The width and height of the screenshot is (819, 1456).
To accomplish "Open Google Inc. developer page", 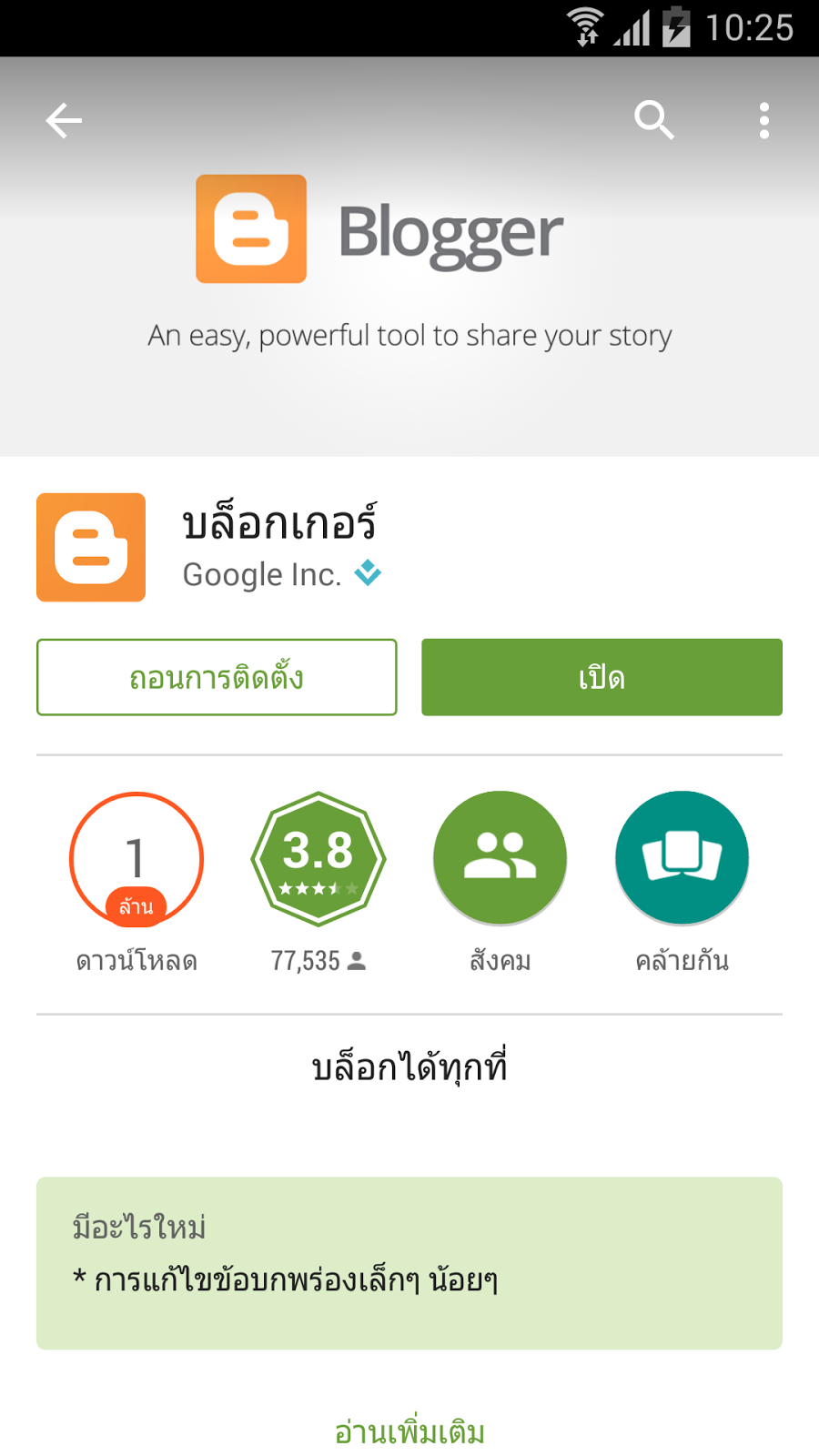I will [262, 575].
